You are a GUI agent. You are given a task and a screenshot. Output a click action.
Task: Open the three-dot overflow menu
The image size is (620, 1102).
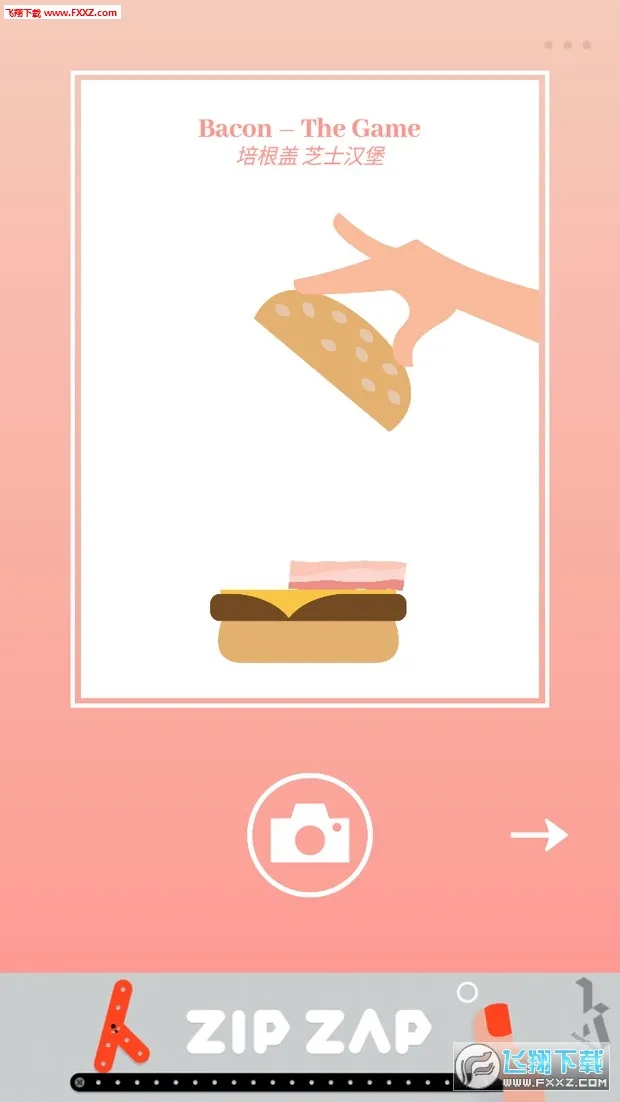(x=567, y=45)
